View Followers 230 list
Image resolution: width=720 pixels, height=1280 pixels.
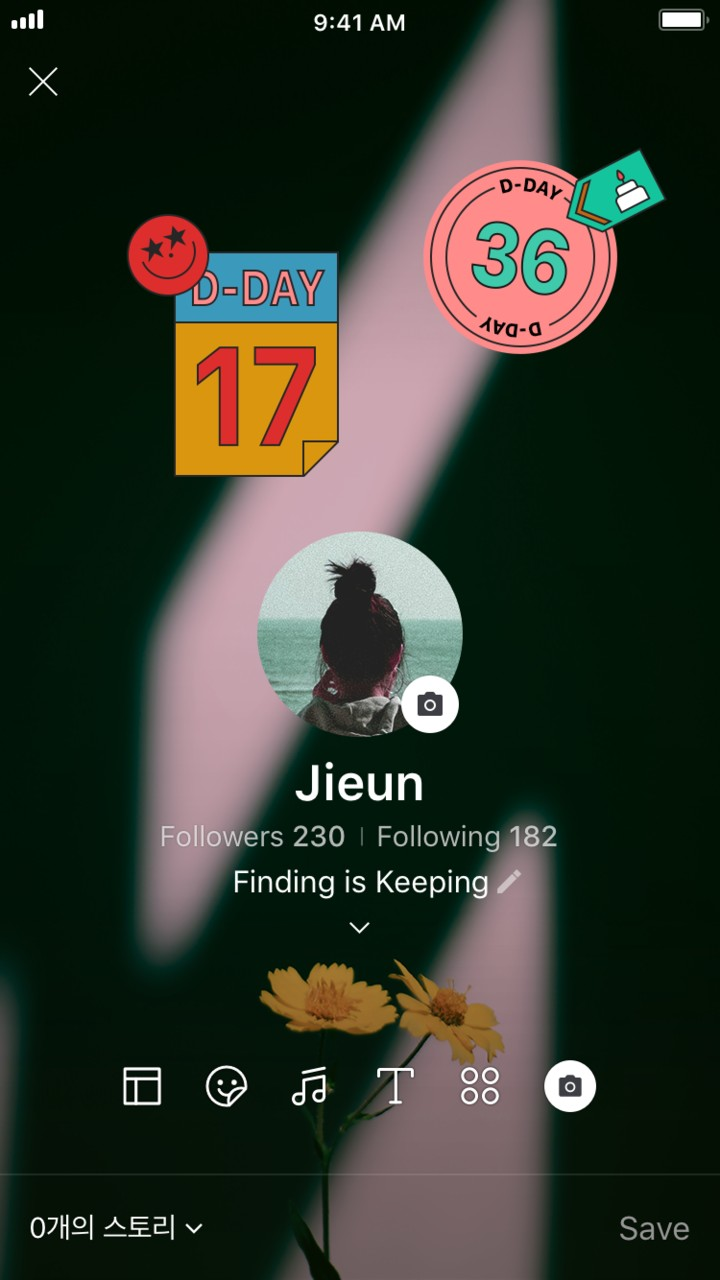tap(252, 836)
